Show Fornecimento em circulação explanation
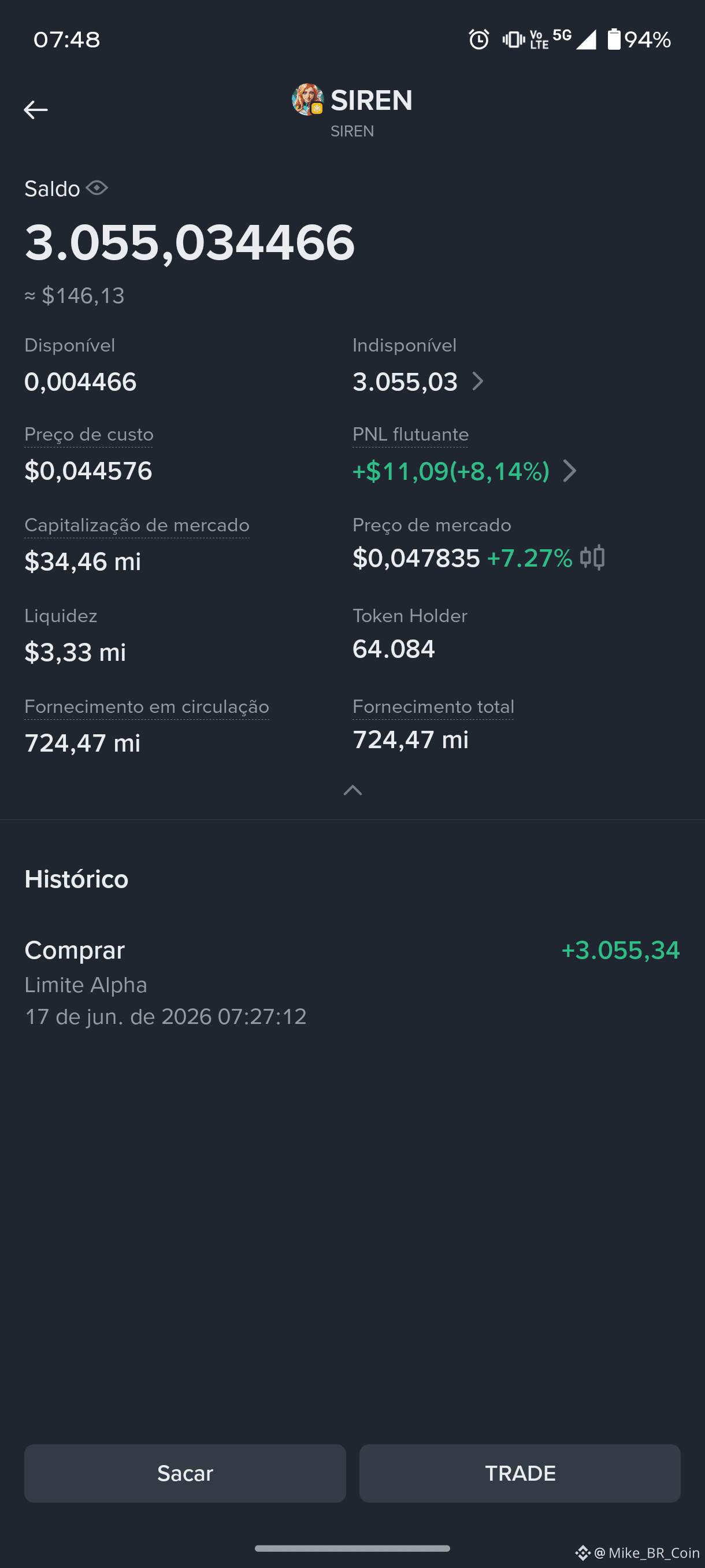 pyautogui.click(x=147, y=707)
